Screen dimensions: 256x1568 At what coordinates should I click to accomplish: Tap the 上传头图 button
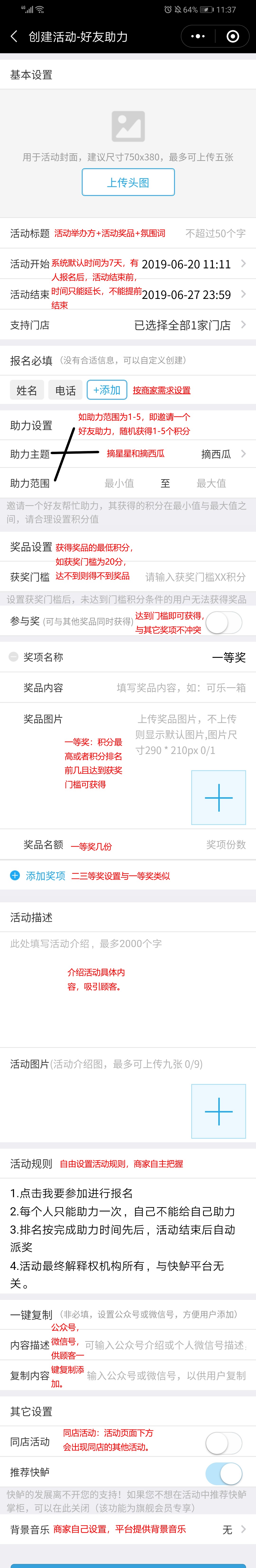coord(128,182)
